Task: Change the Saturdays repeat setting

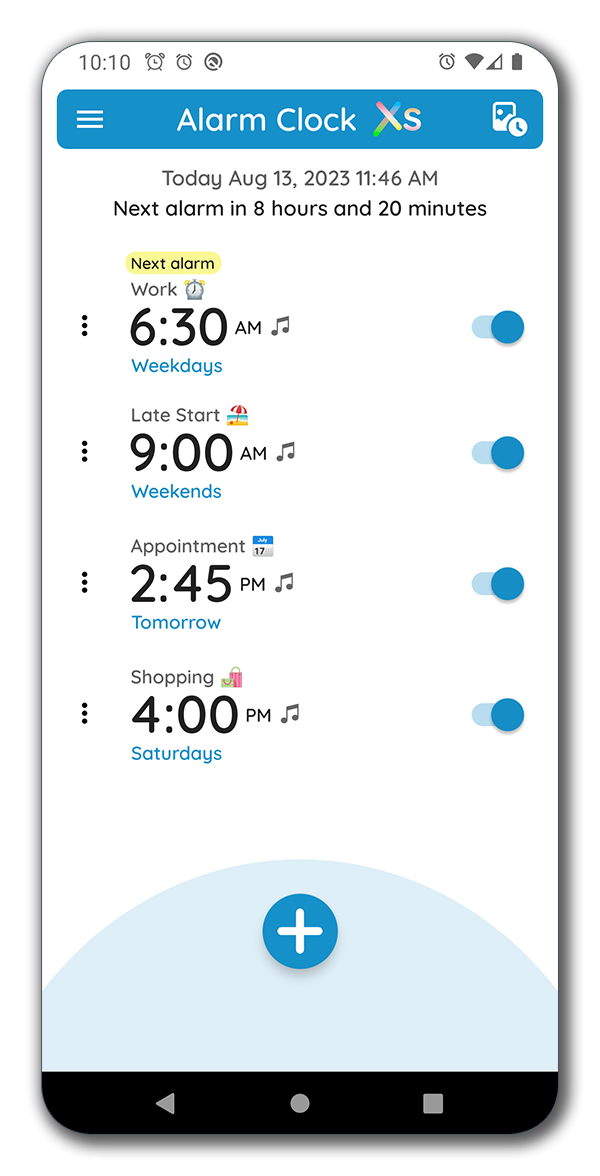Action: 176,754
